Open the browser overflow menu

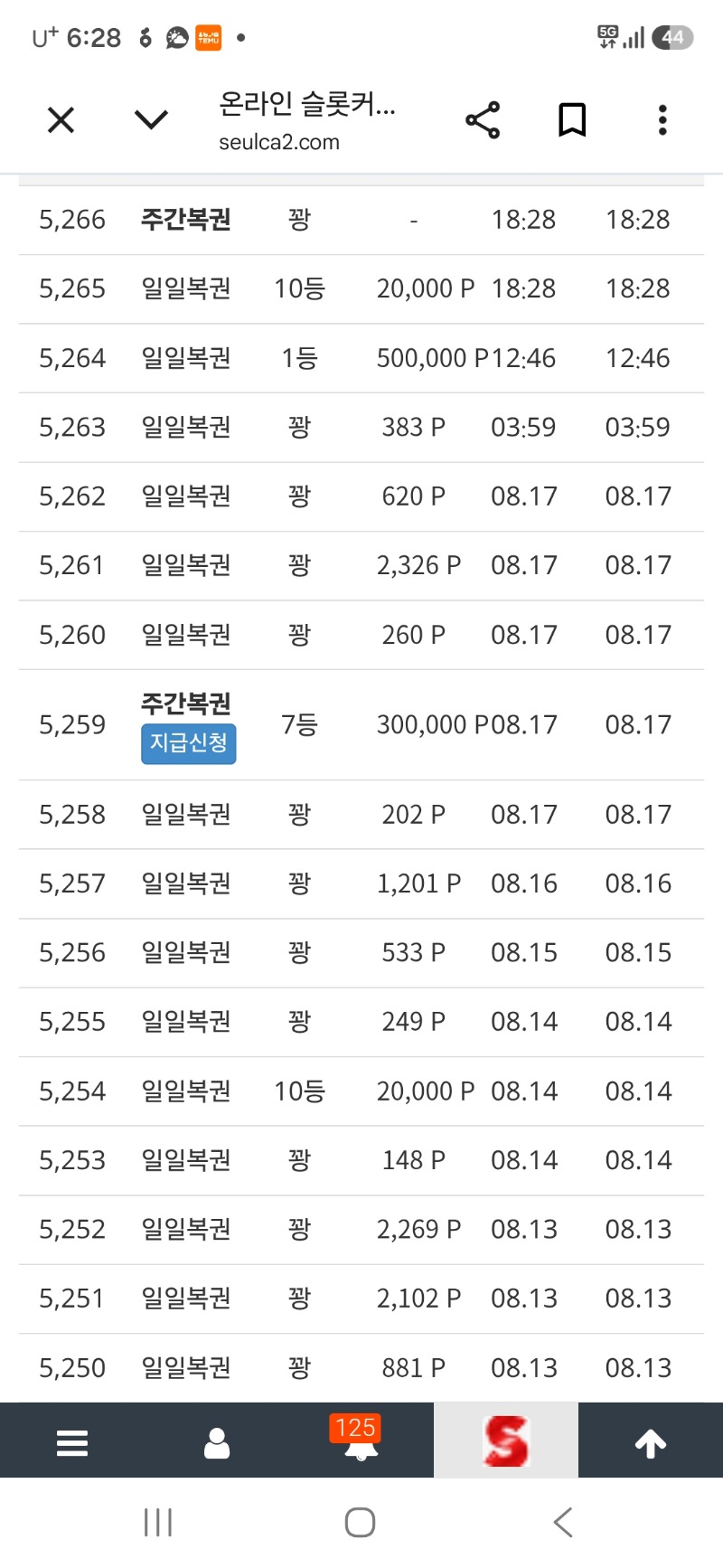[x=662, y=119]
